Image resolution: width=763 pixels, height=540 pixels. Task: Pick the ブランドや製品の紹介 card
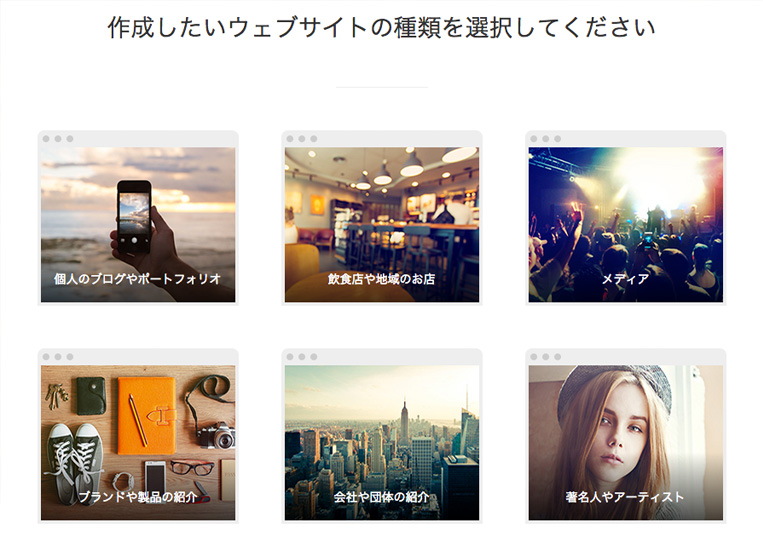click(138, 441)
